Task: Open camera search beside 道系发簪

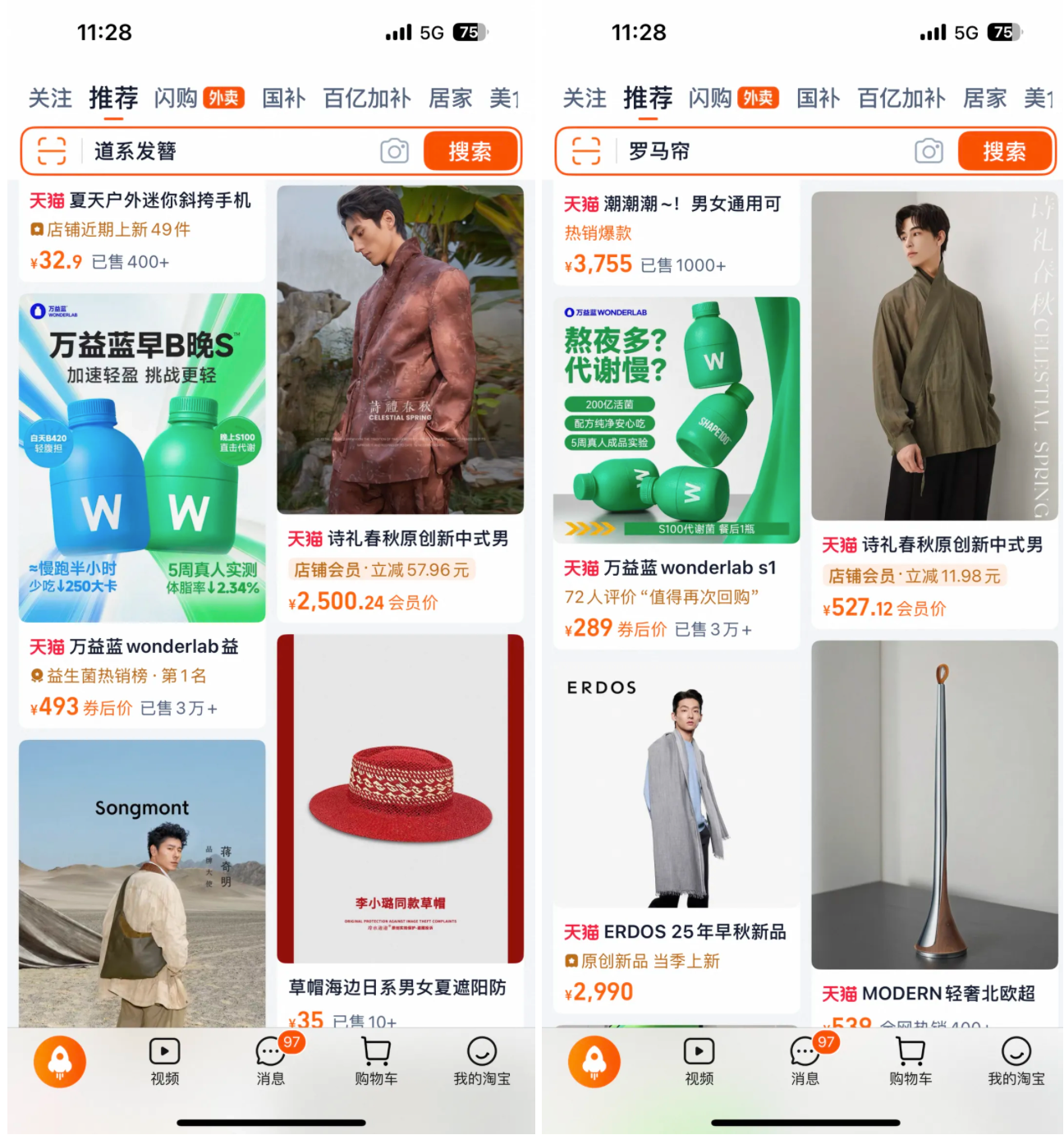Action: pyautogui.click(x=394, y=151)
